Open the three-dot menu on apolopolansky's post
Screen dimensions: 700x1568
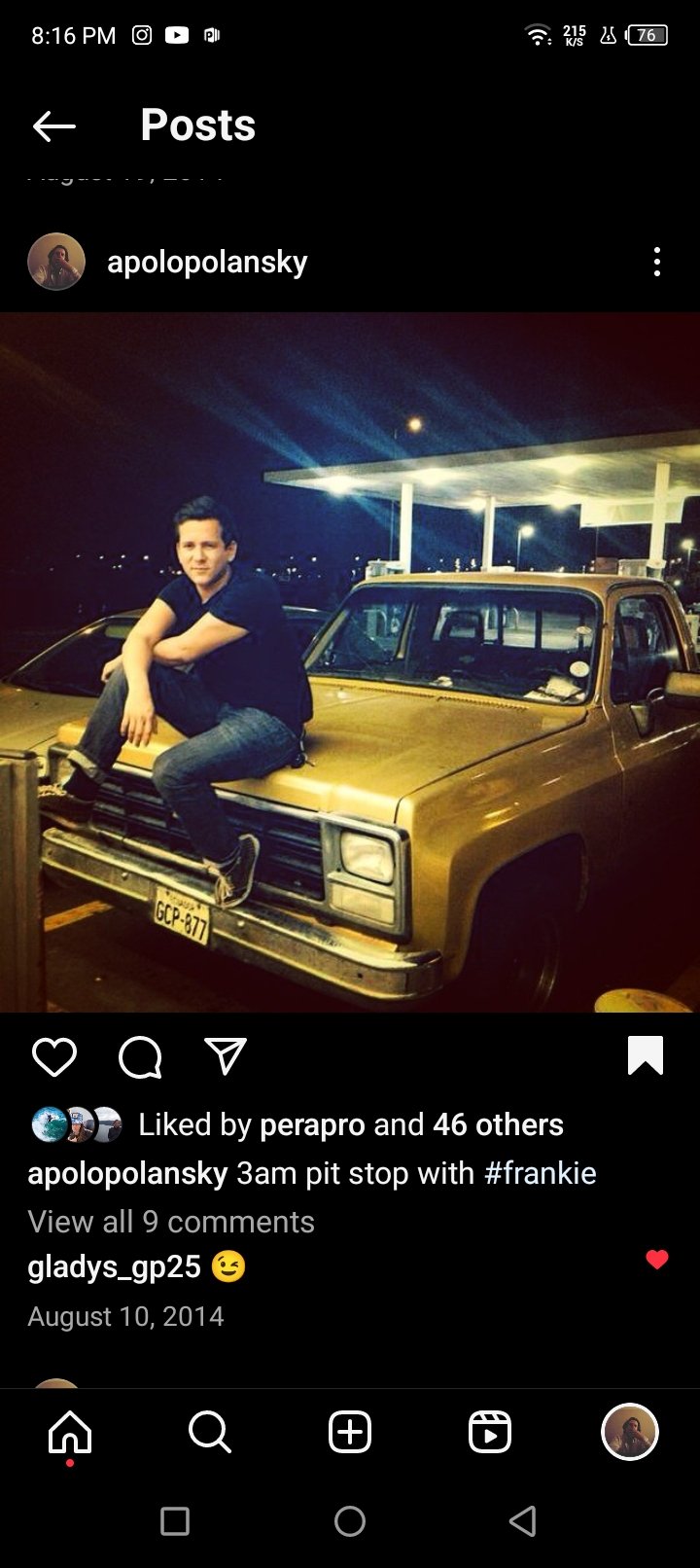pyautogui.click(x=657, y=262)
